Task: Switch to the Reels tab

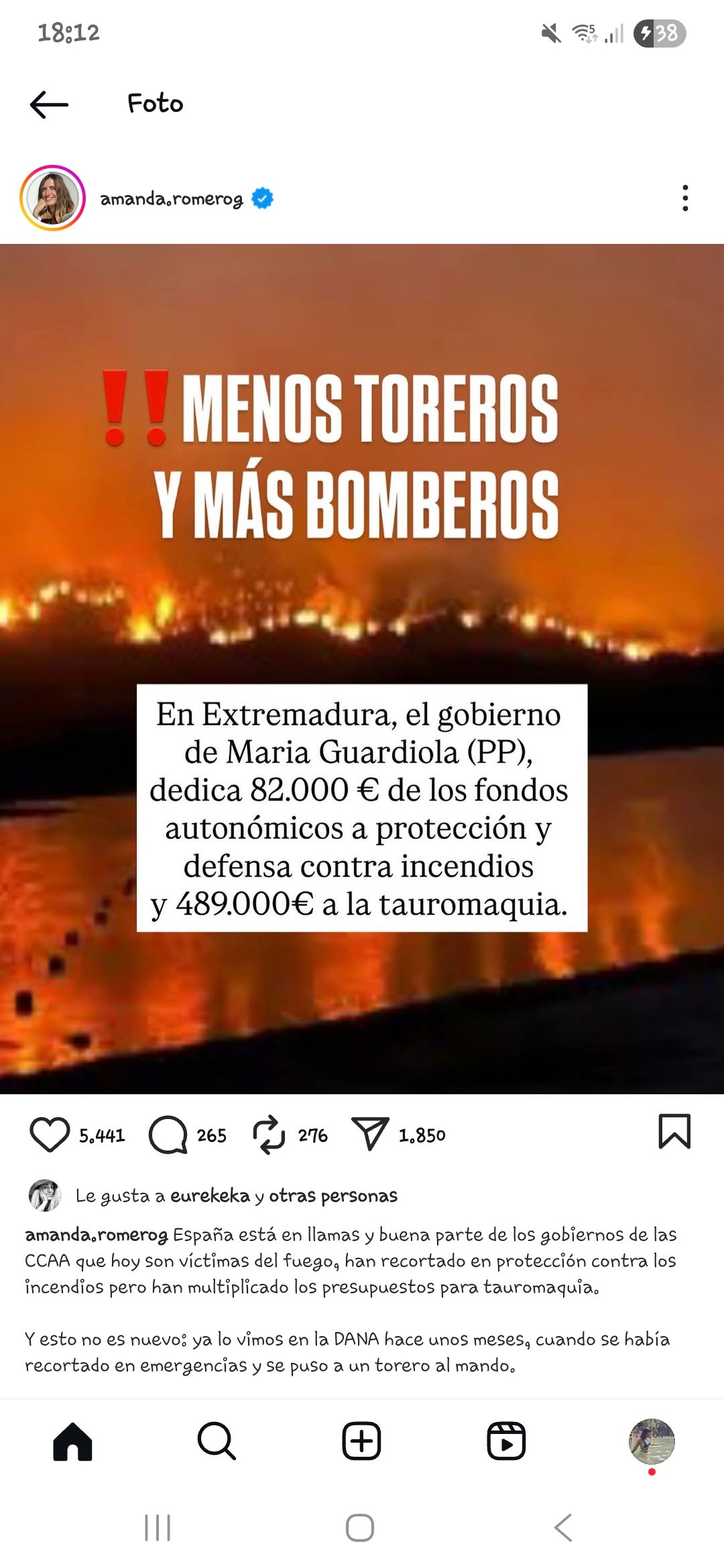Action: [506, 1441]
